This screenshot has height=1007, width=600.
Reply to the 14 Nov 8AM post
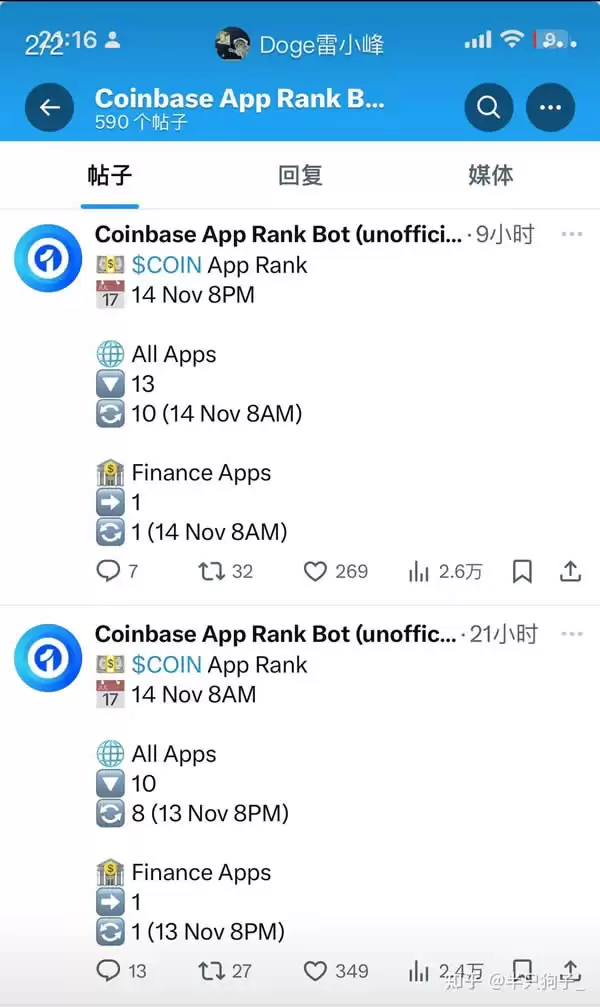coord(108,970)
